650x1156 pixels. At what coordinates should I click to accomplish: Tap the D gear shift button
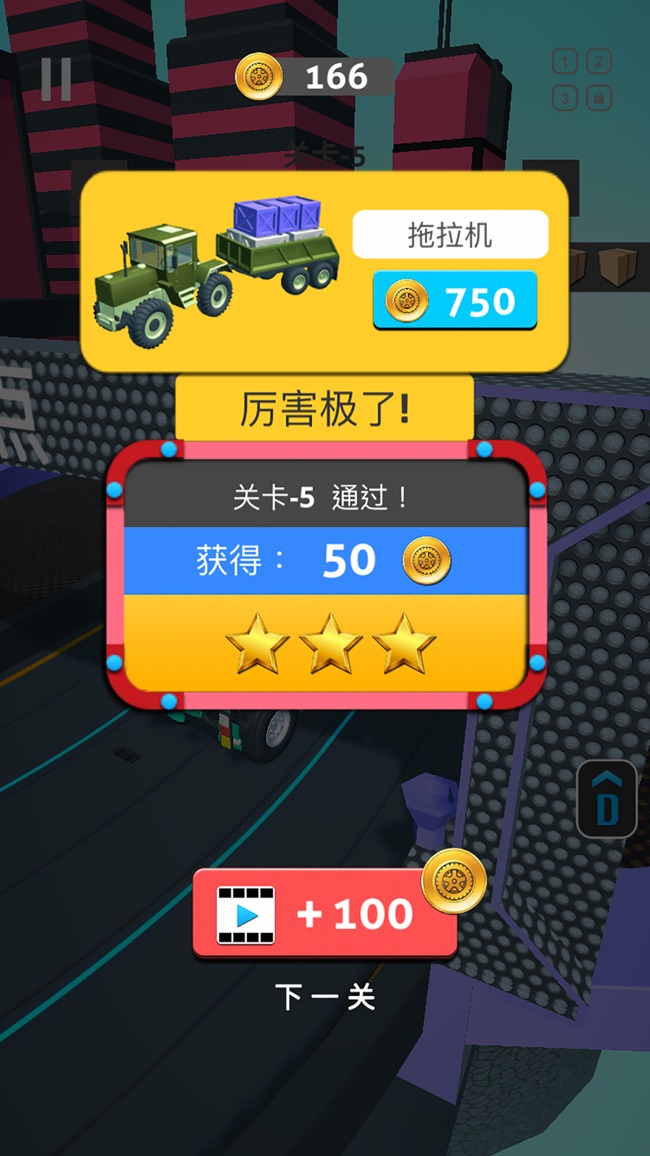607,799
